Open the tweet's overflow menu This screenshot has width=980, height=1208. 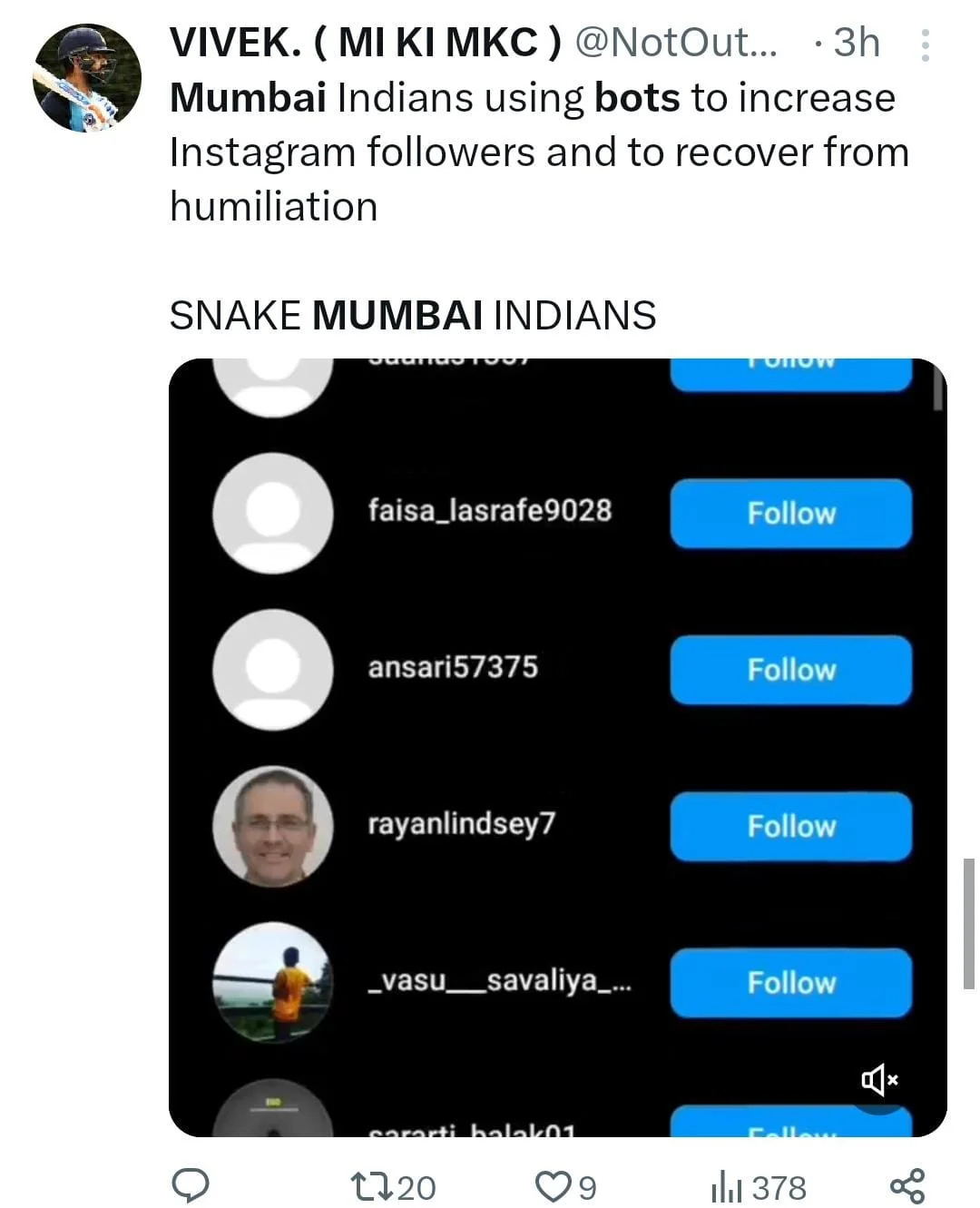click(924, 45)
